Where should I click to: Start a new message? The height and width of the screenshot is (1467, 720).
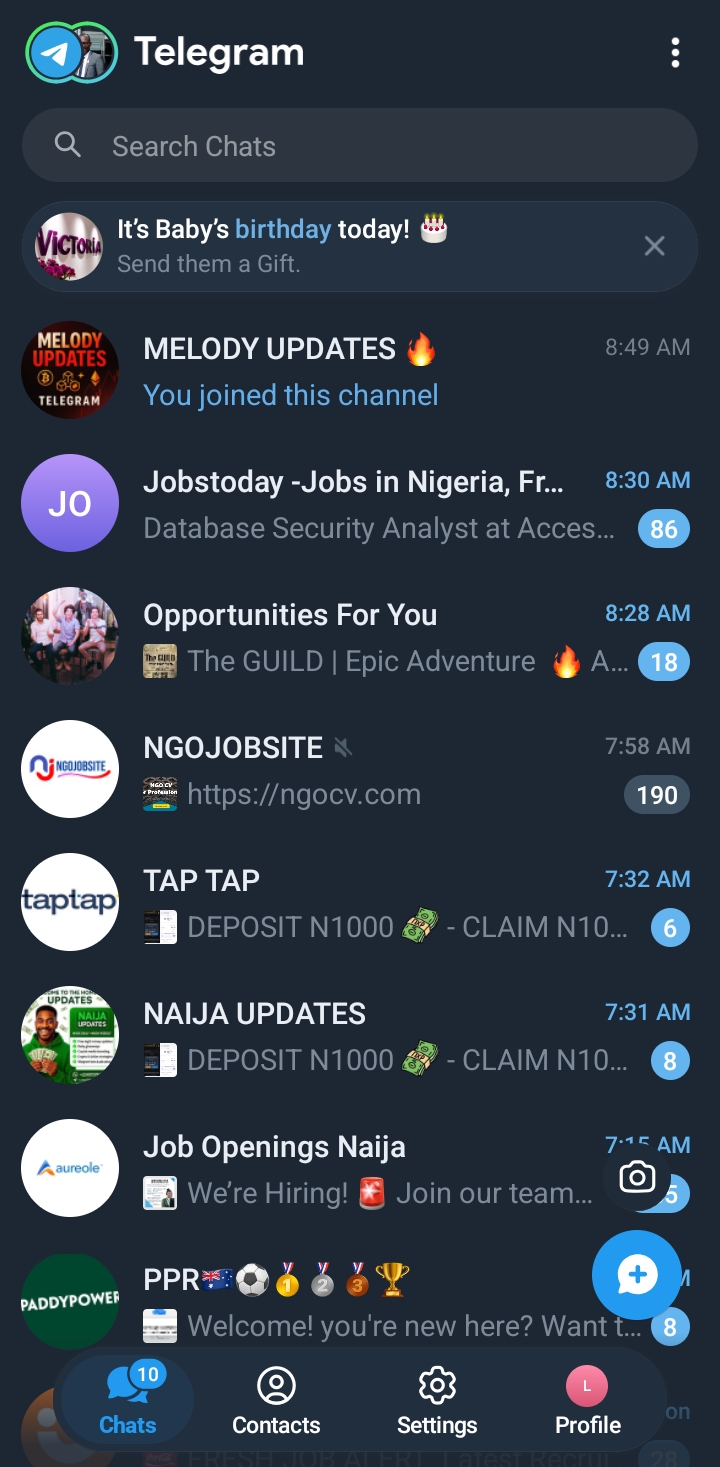pyautogui.click(x=637, y=1275)
